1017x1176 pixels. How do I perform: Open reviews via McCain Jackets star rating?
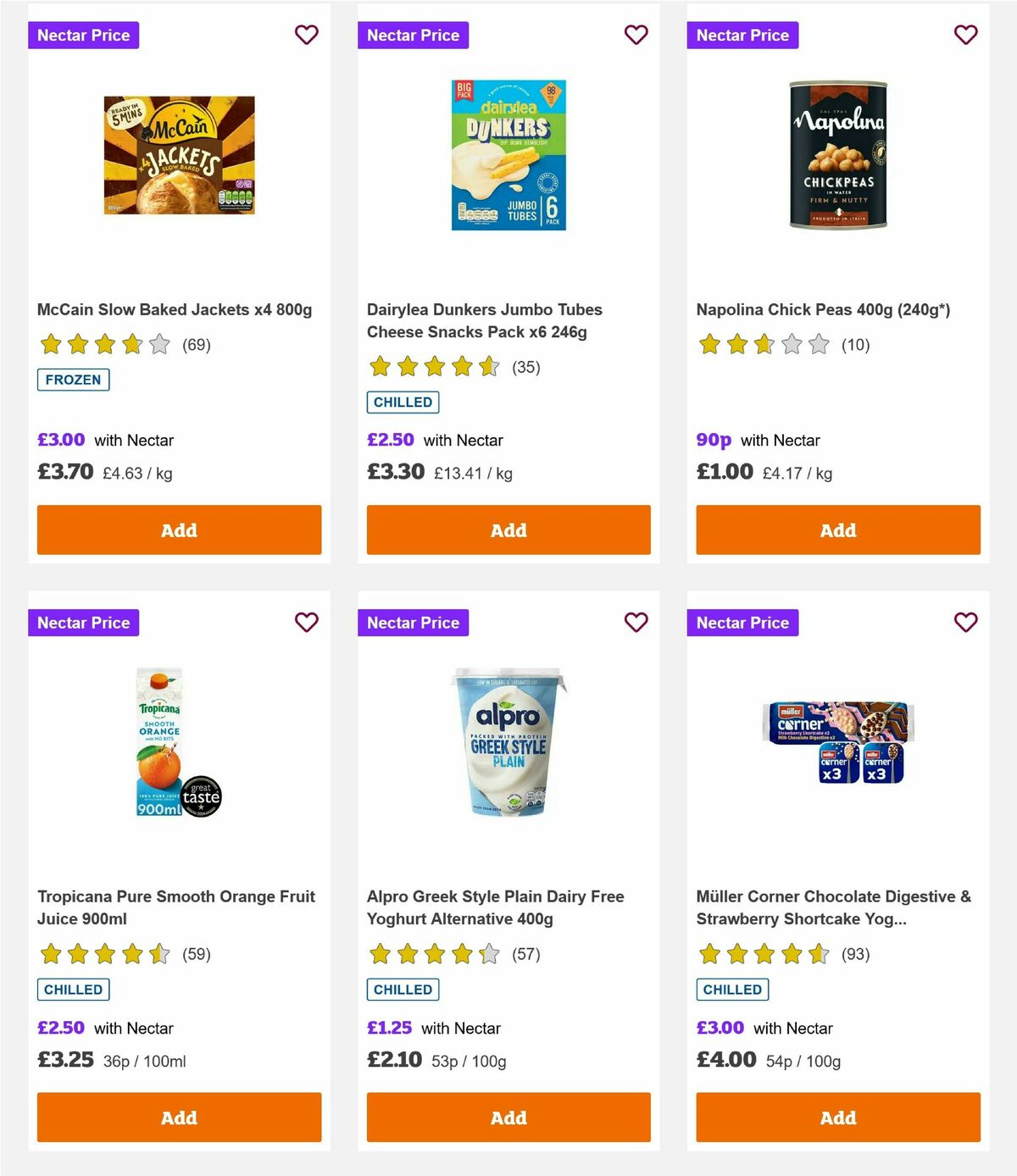[104, 345]
